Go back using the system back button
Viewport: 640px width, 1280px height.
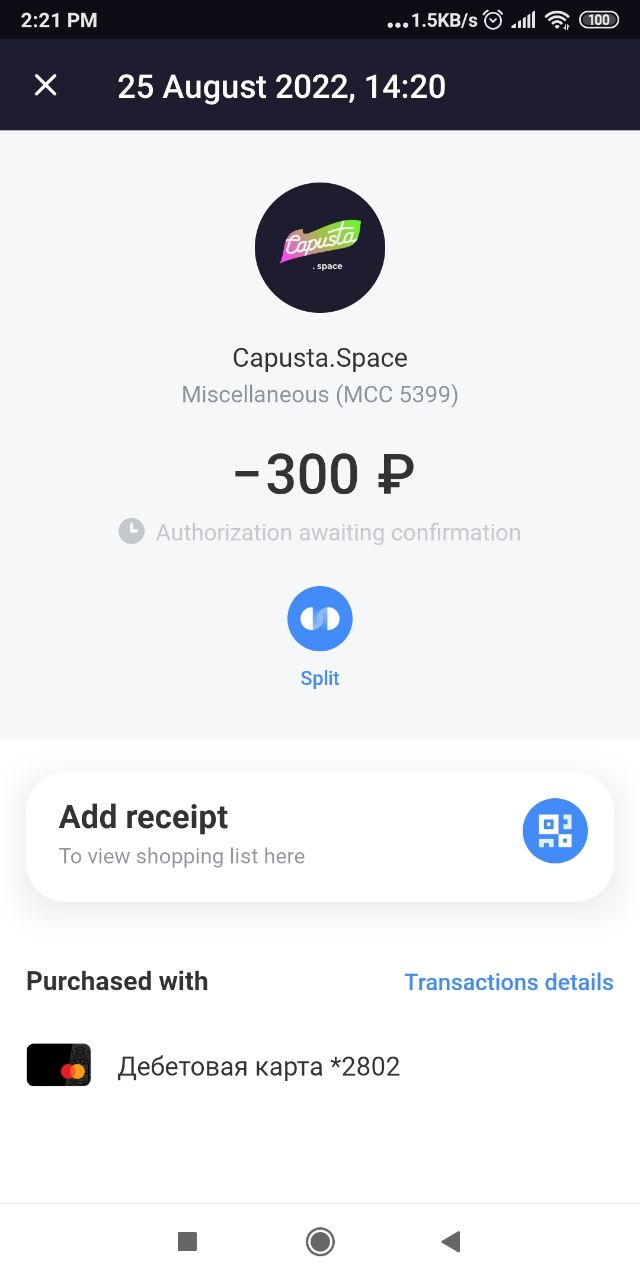coord(451,1242)
